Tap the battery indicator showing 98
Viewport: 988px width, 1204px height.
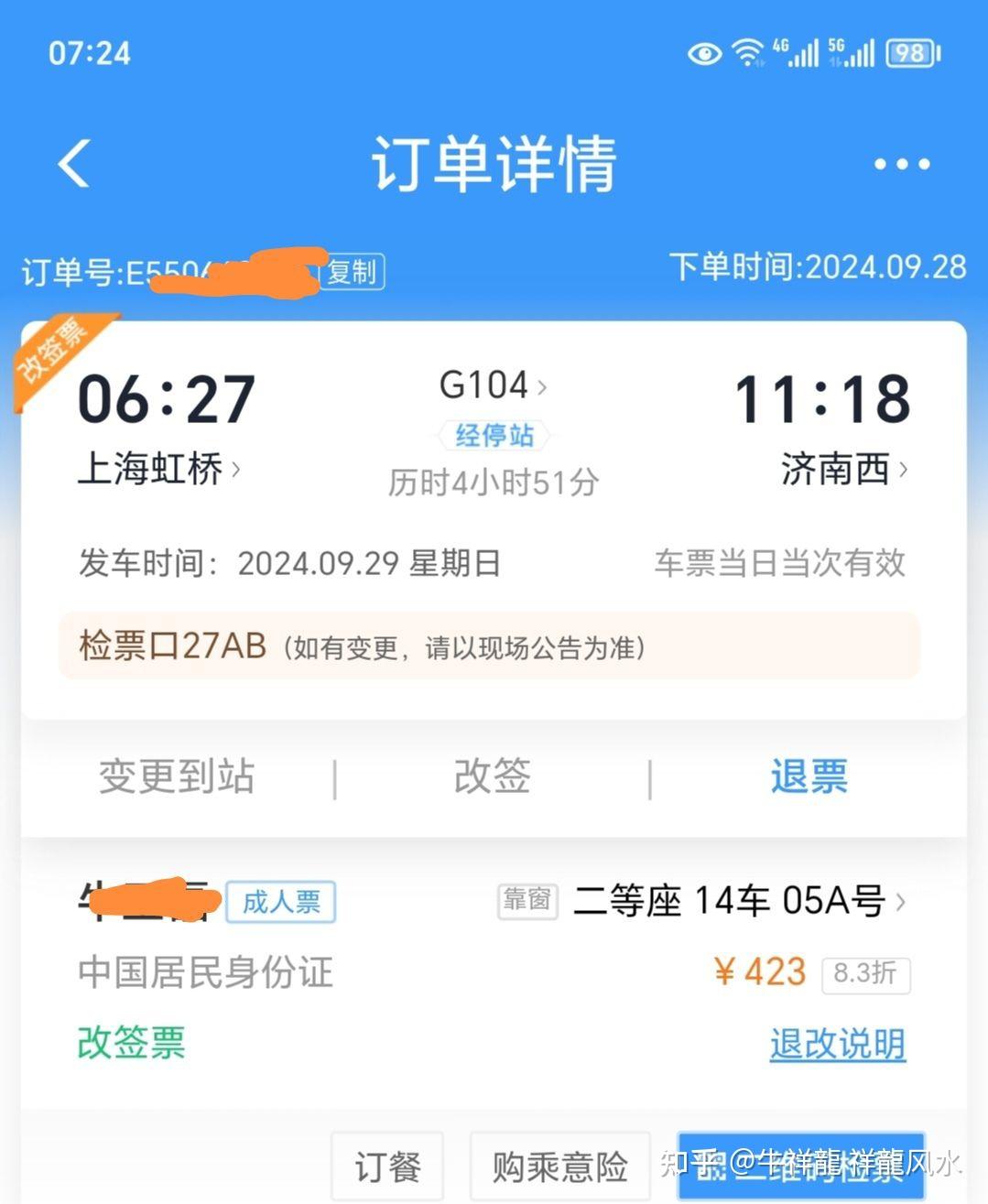tap(911, 53)
